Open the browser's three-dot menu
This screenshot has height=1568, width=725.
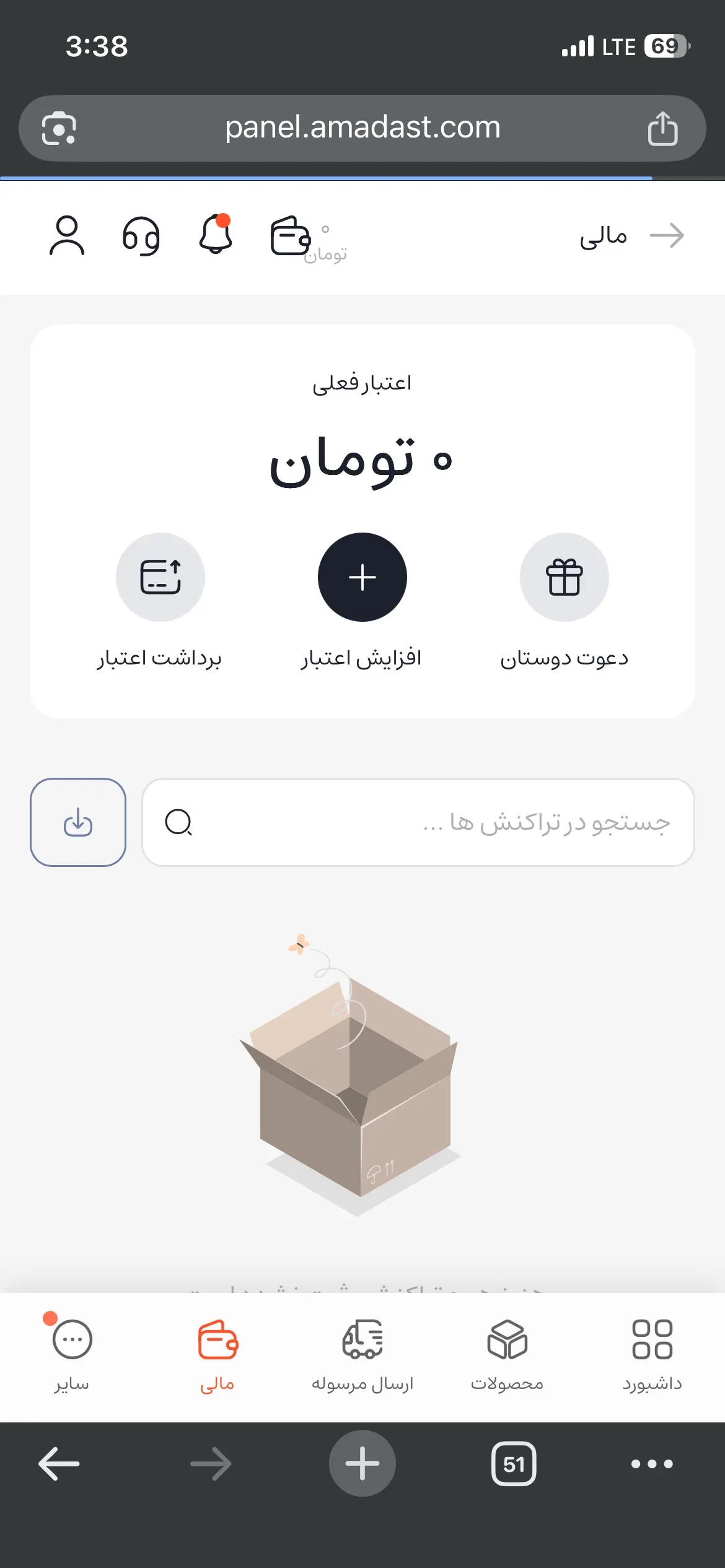point(652,1464)
